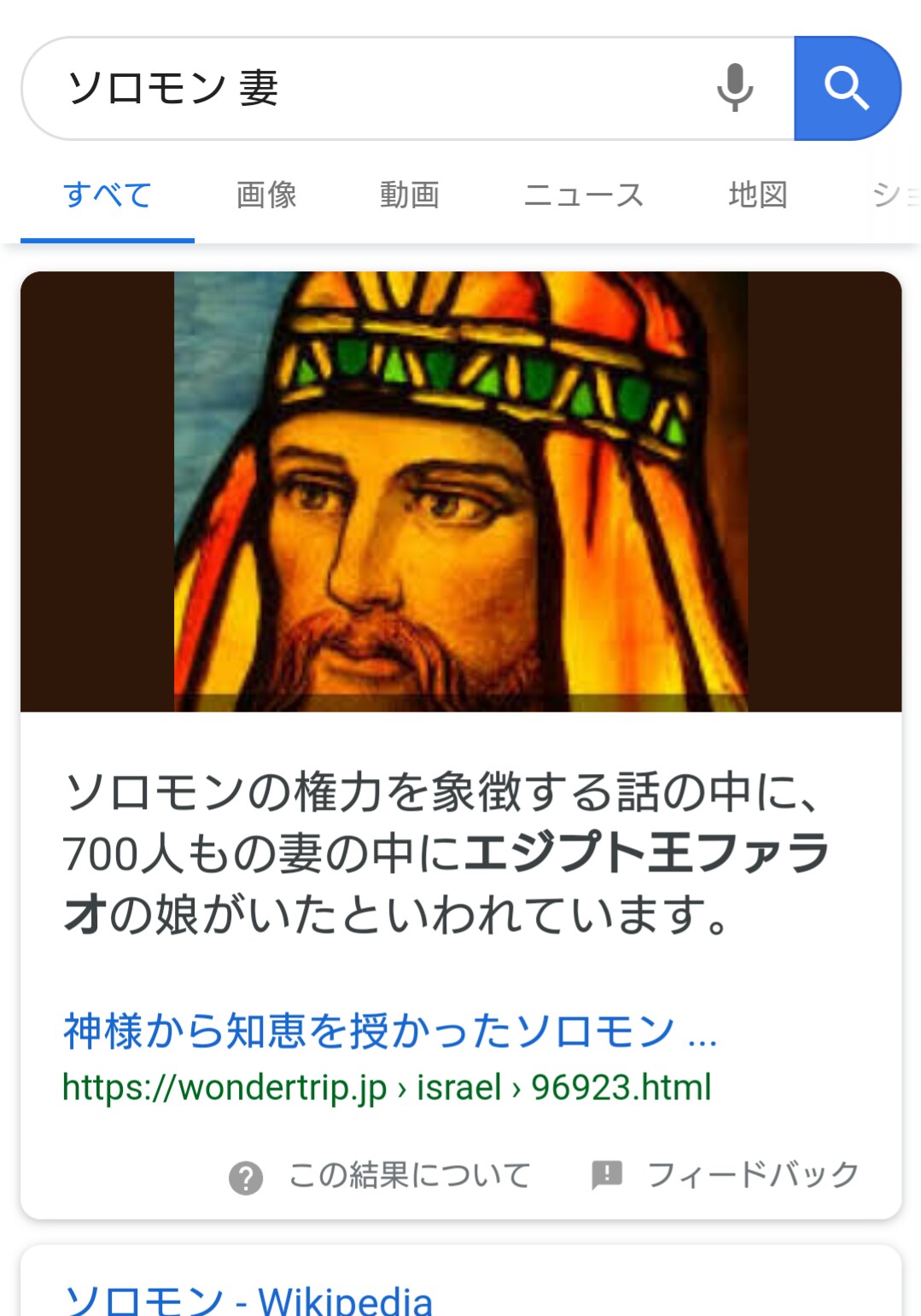Tap この結果について for snippet info
Screen dimensions: 921x1316
pos(381,1176)
